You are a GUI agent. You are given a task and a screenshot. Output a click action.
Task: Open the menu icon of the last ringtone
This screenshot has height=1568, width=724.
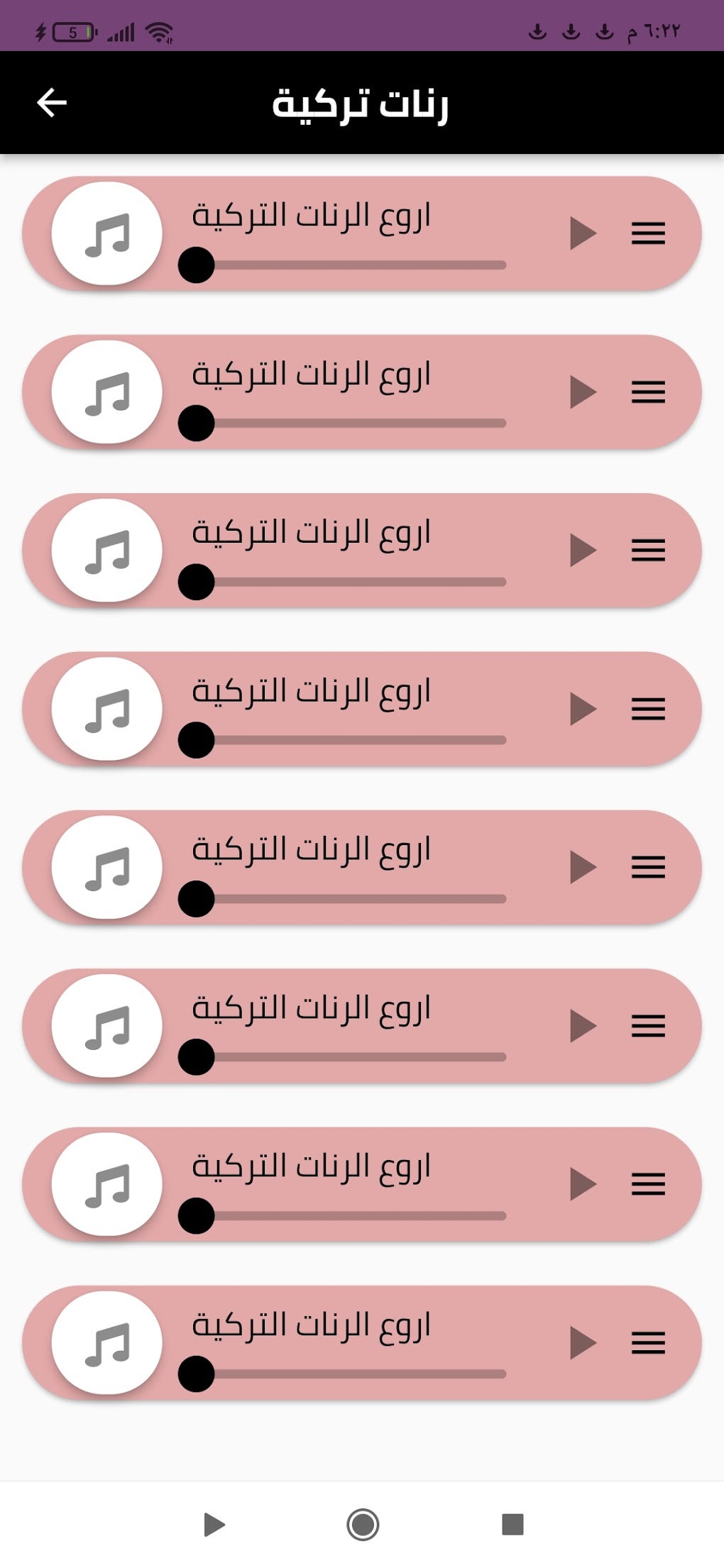tap(648, 1343)
